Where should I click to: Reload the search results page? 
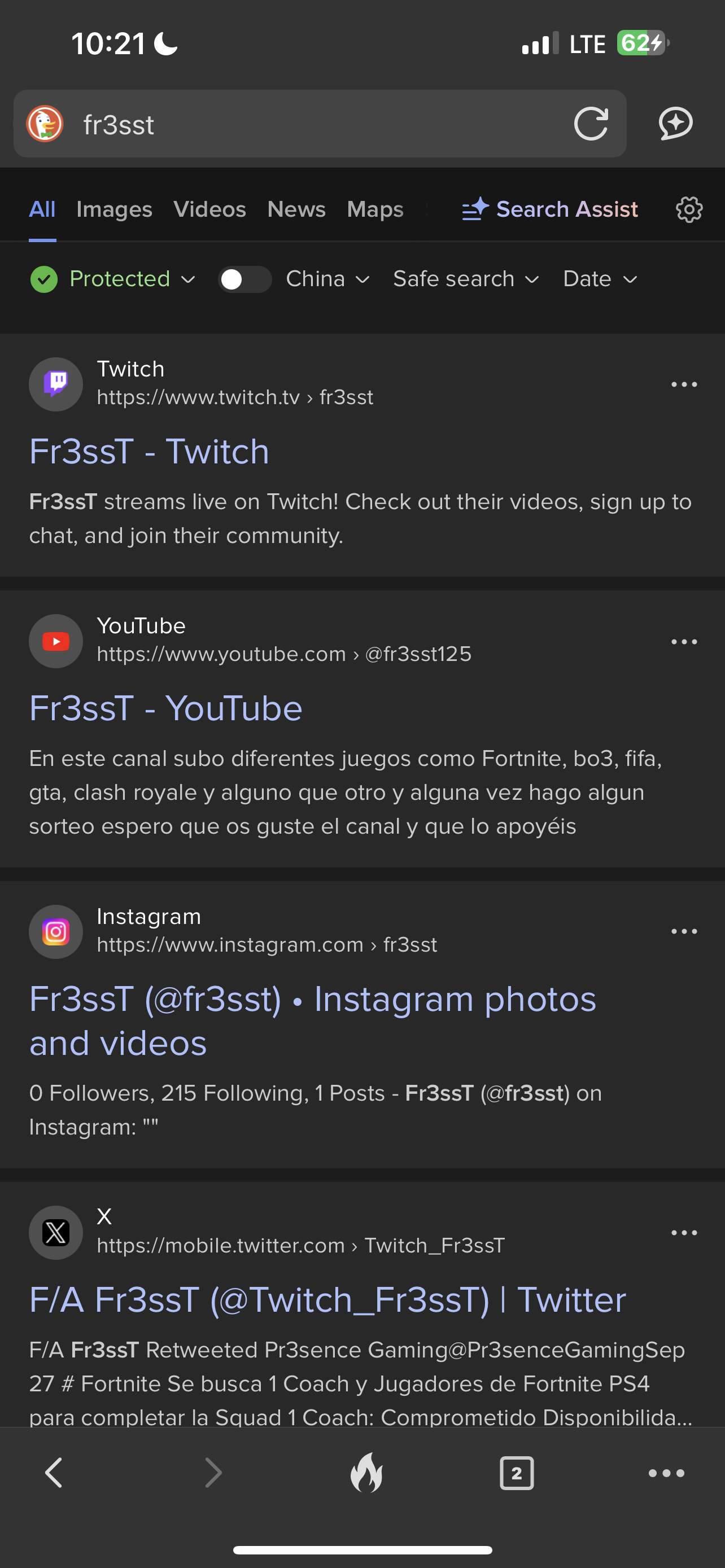click(x=591, y=124)
